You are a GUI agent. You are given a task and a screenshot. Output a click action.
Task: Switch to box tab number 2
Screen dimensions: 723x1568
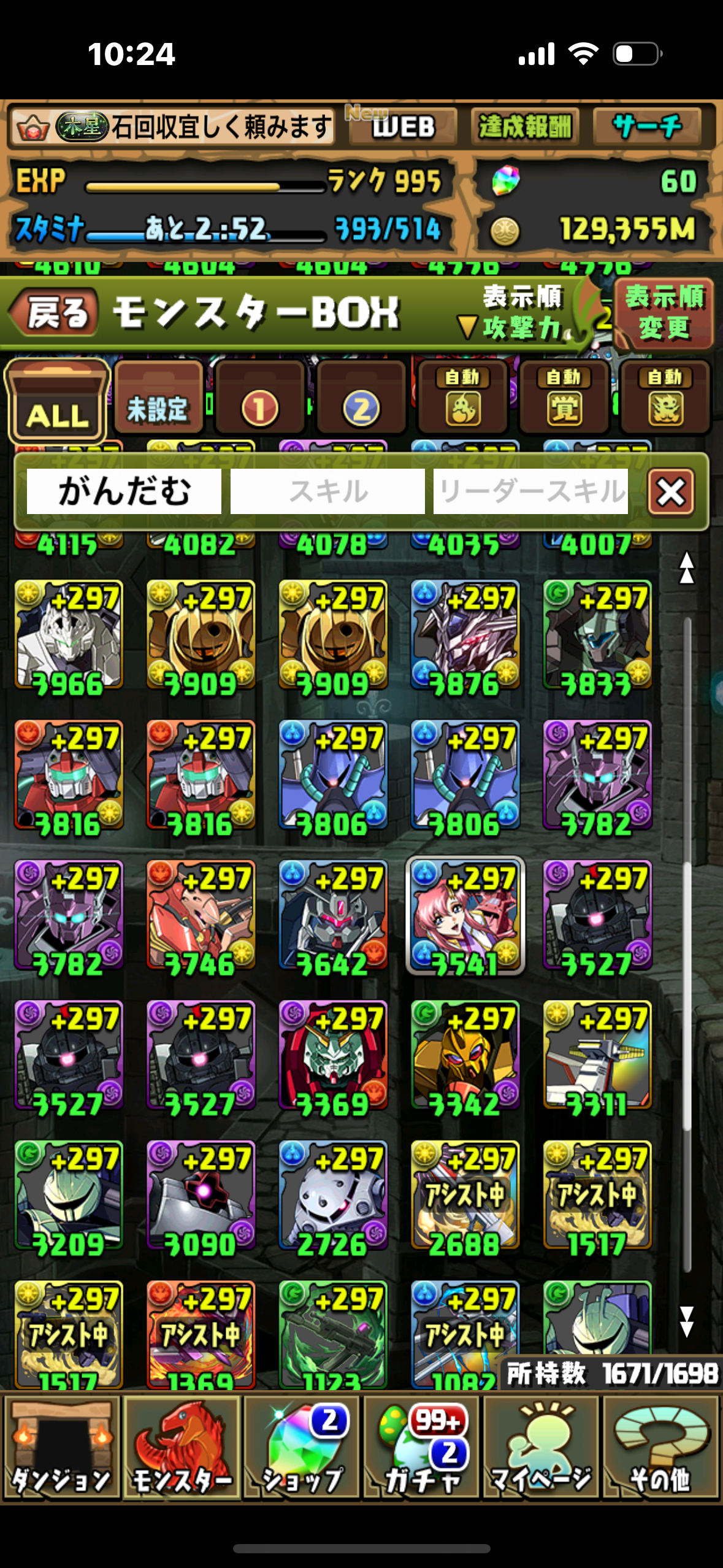[x=361, y=399]
